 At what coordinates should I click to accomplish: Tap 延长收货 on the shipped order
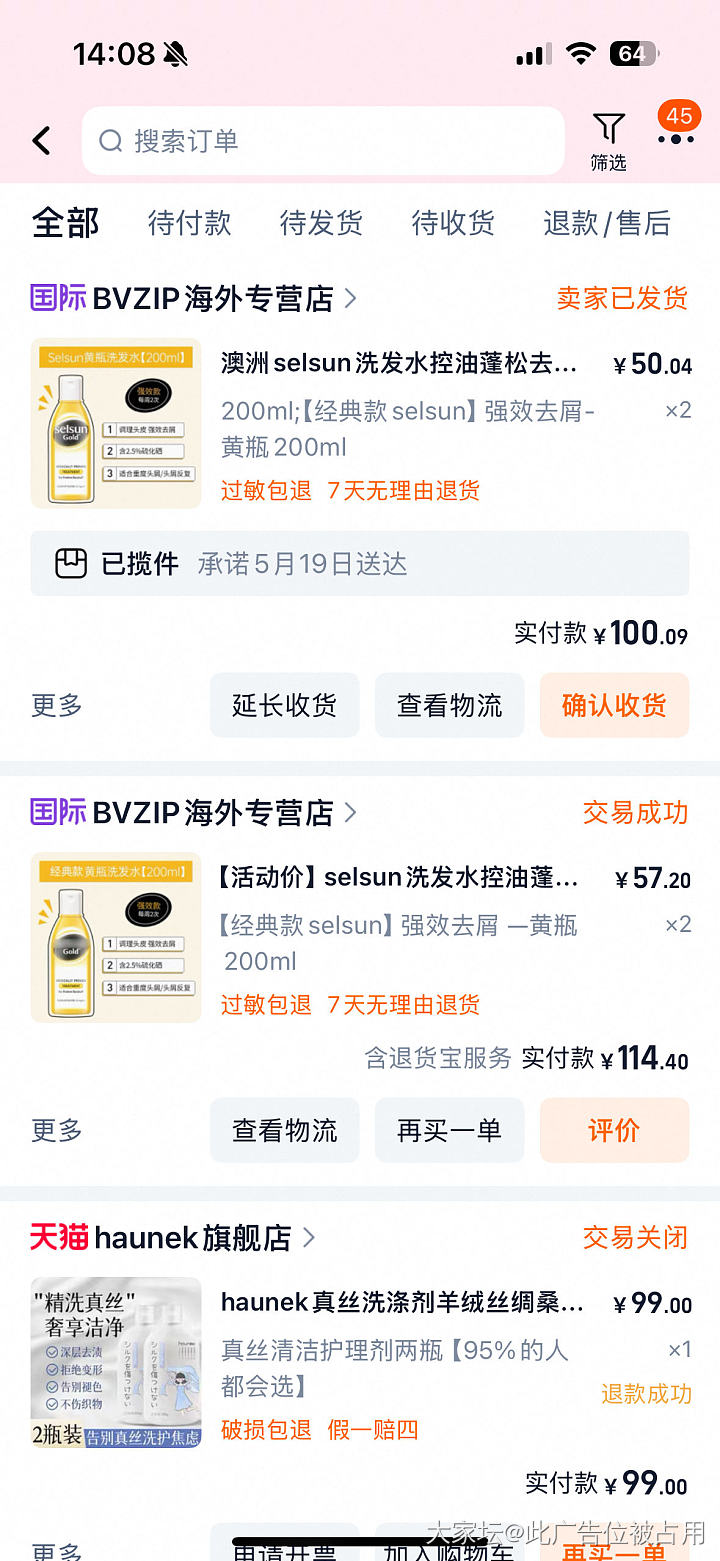(x=284, y=705)
